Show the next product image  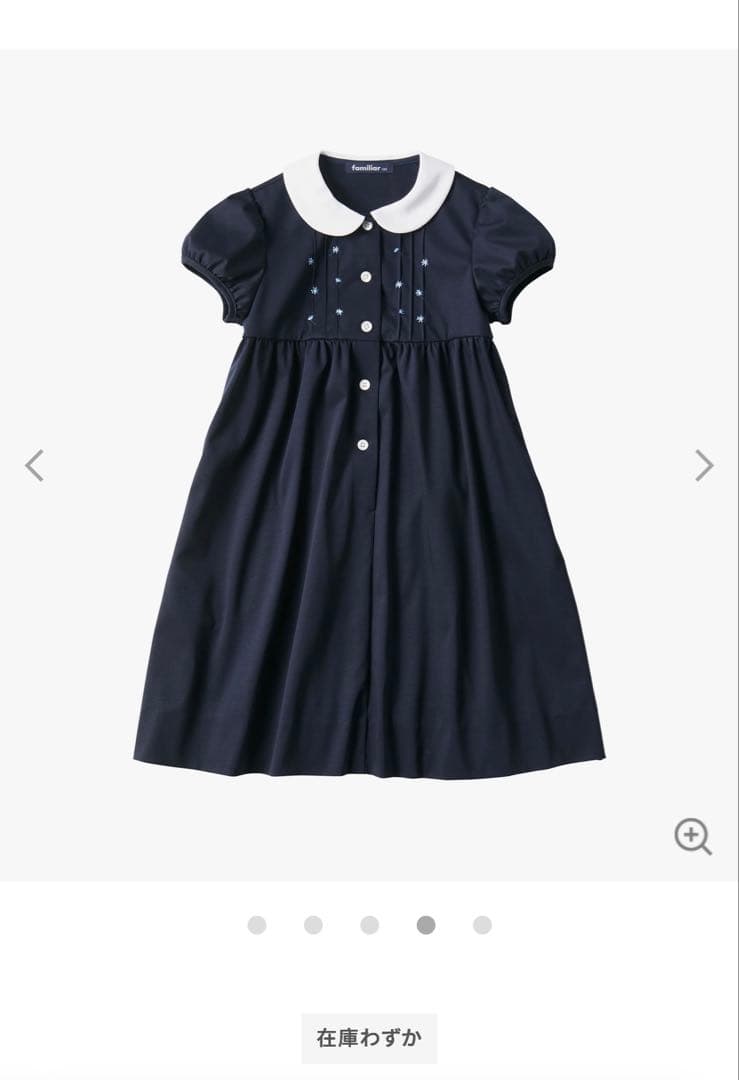(x=704, y=465)
